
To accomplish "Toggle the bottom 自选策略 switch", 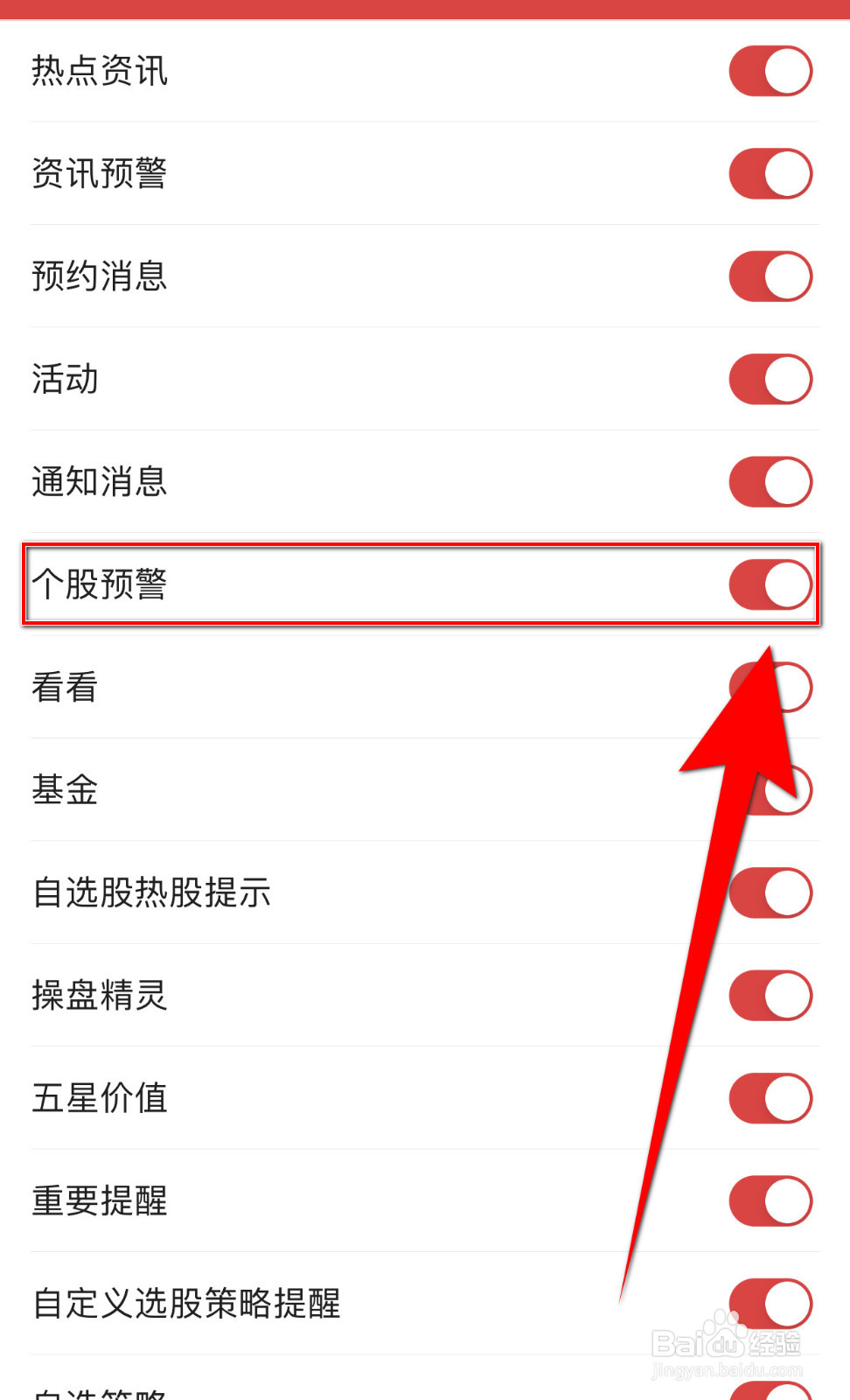I will [x=770, y=1391].
